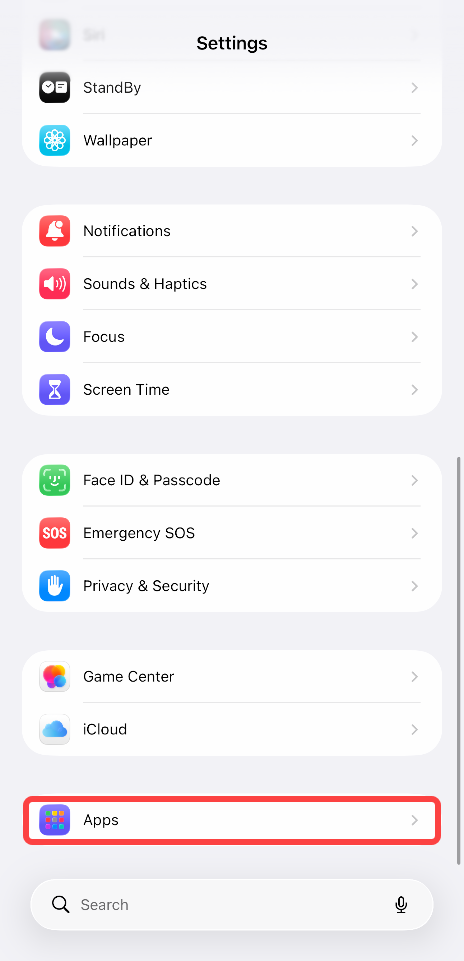Go to Privacy & Security
The image size is (464, 961).
coord(232,586)
